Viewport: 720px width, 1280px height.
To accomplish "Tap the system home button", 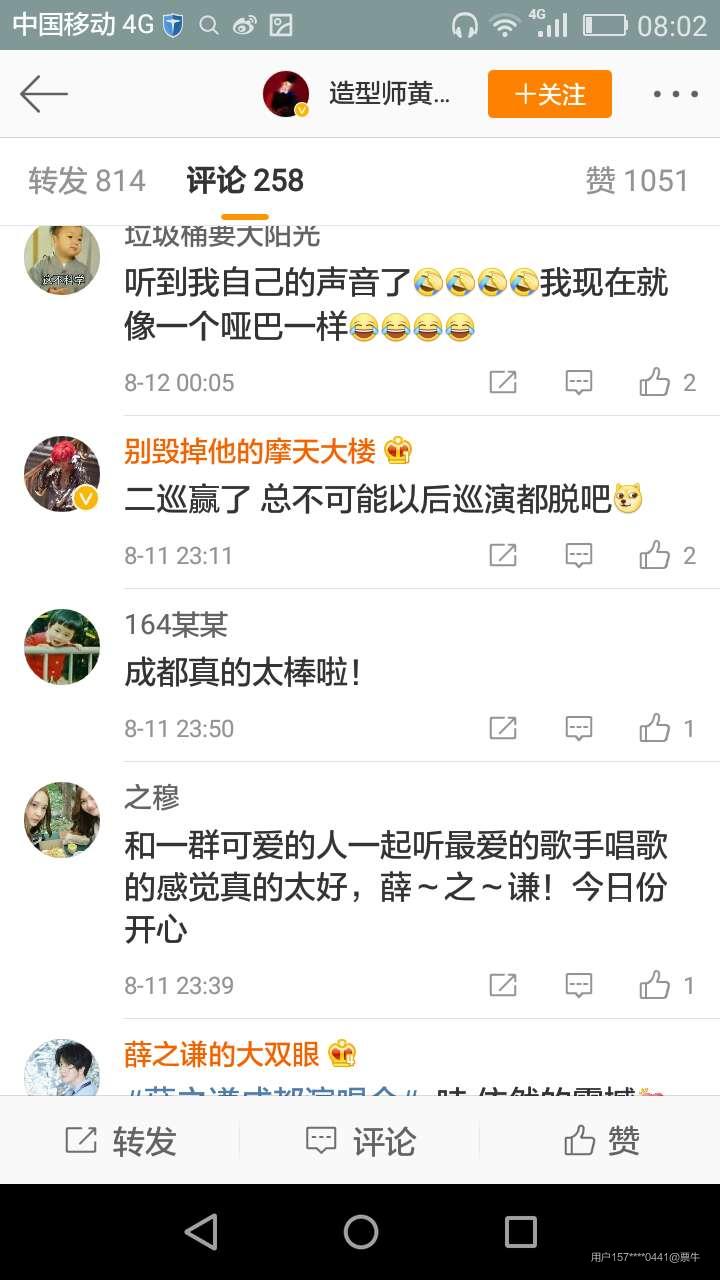I will tap(360, 1232).
